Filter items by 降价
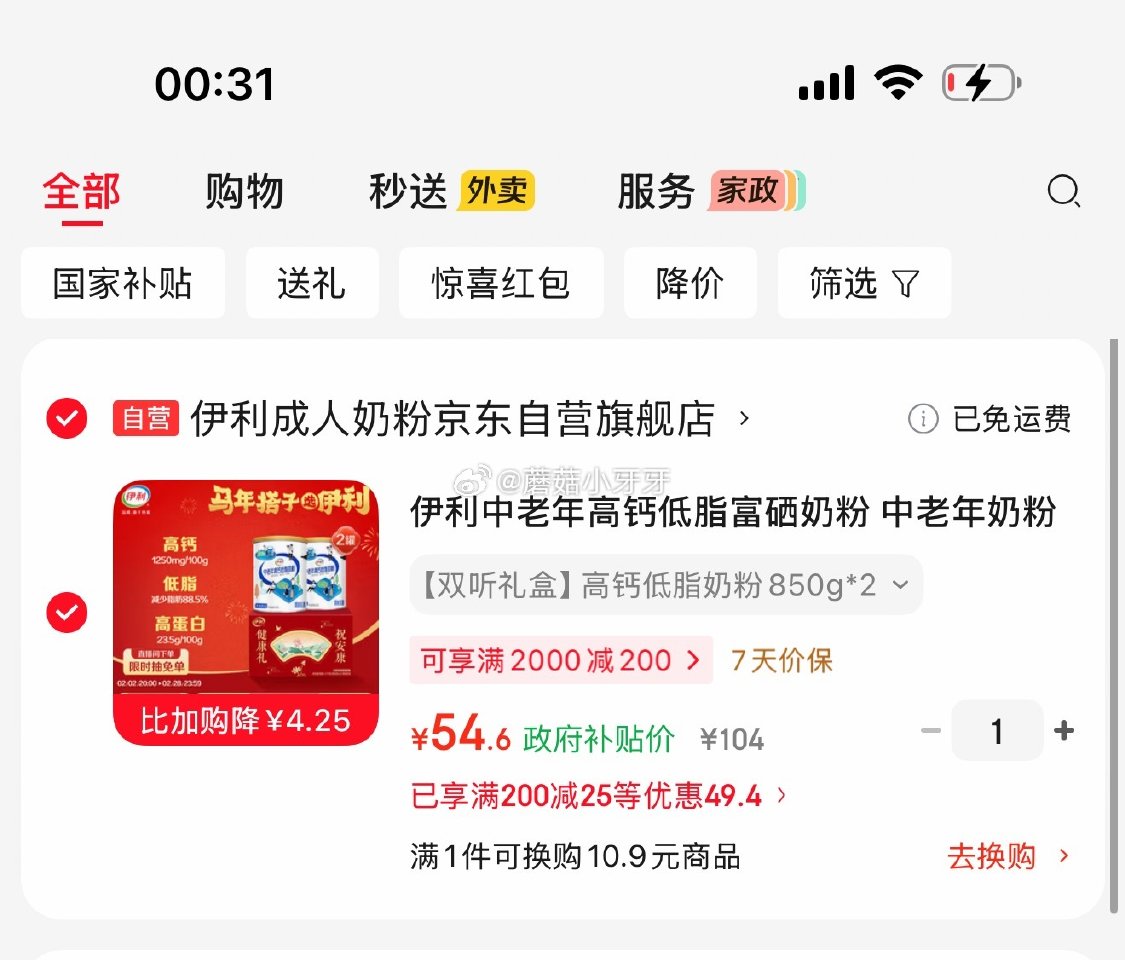 (x=690, y=284)
